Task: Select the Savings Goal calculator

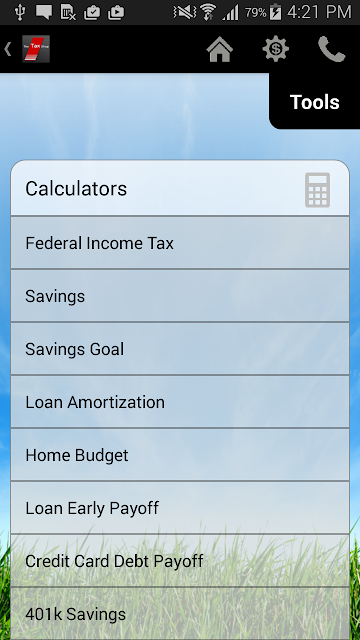Action: click(x=180, y=349)
